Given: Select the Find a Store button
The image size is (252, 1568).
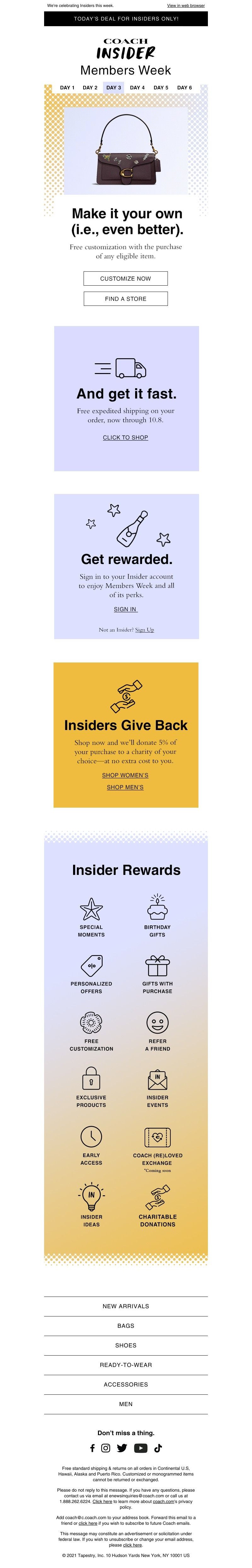Looking at the screenshot, I should click(x=126, y=299).
